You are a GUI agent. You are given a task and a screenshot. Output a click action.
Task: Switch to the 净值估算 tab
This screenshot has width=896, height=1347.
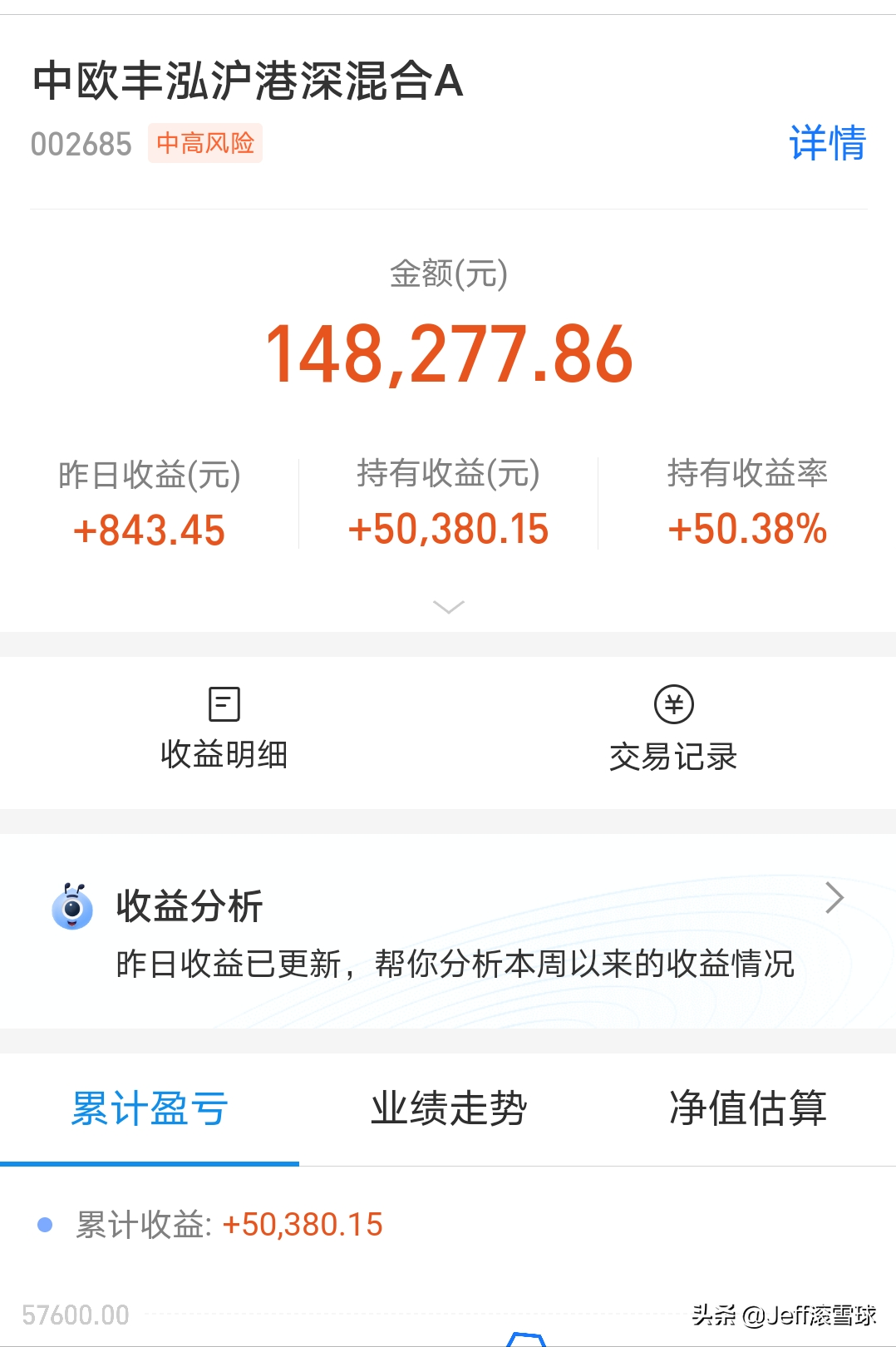click(747, 1109)
